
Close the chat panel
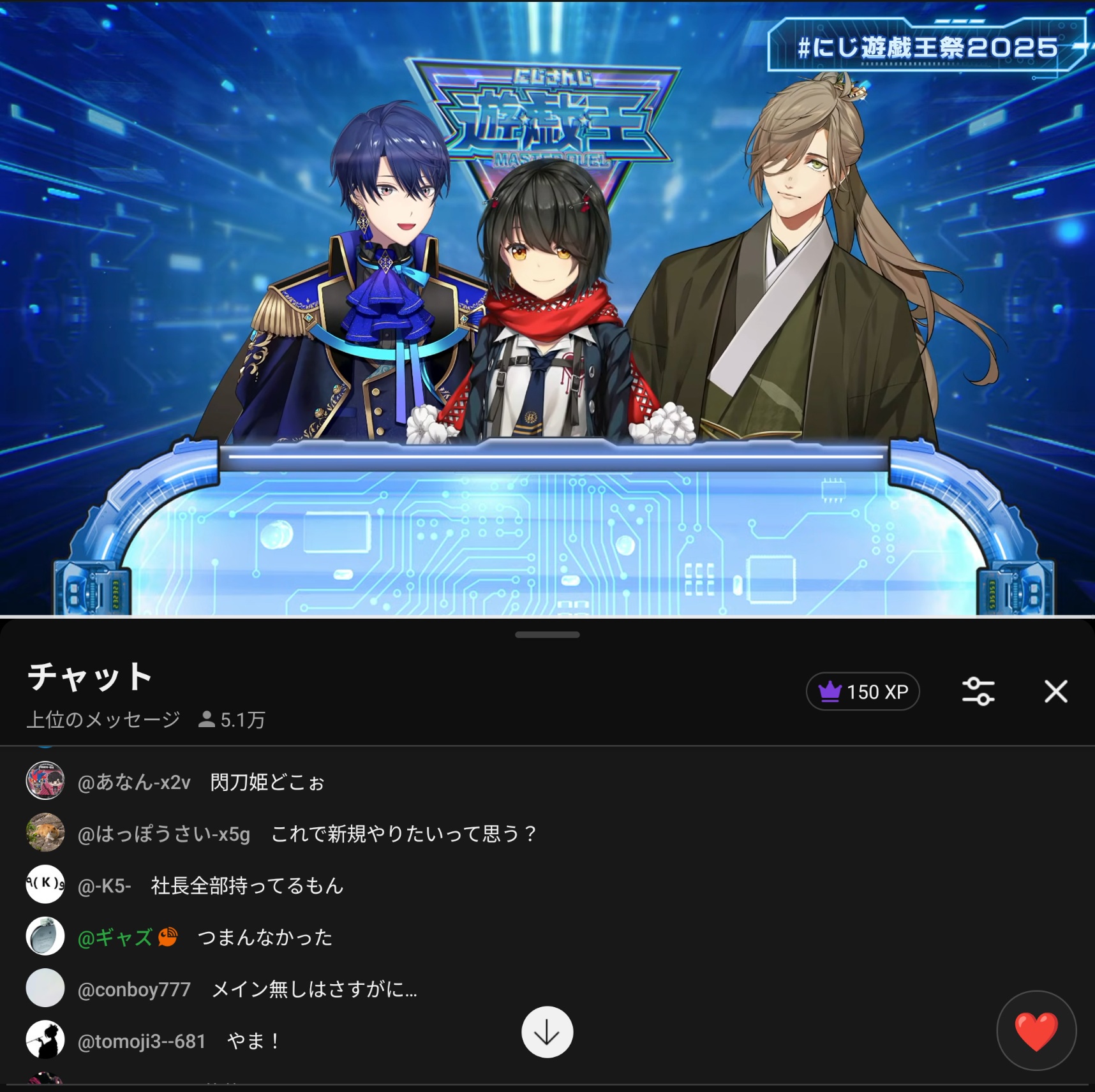(1055, 691)
